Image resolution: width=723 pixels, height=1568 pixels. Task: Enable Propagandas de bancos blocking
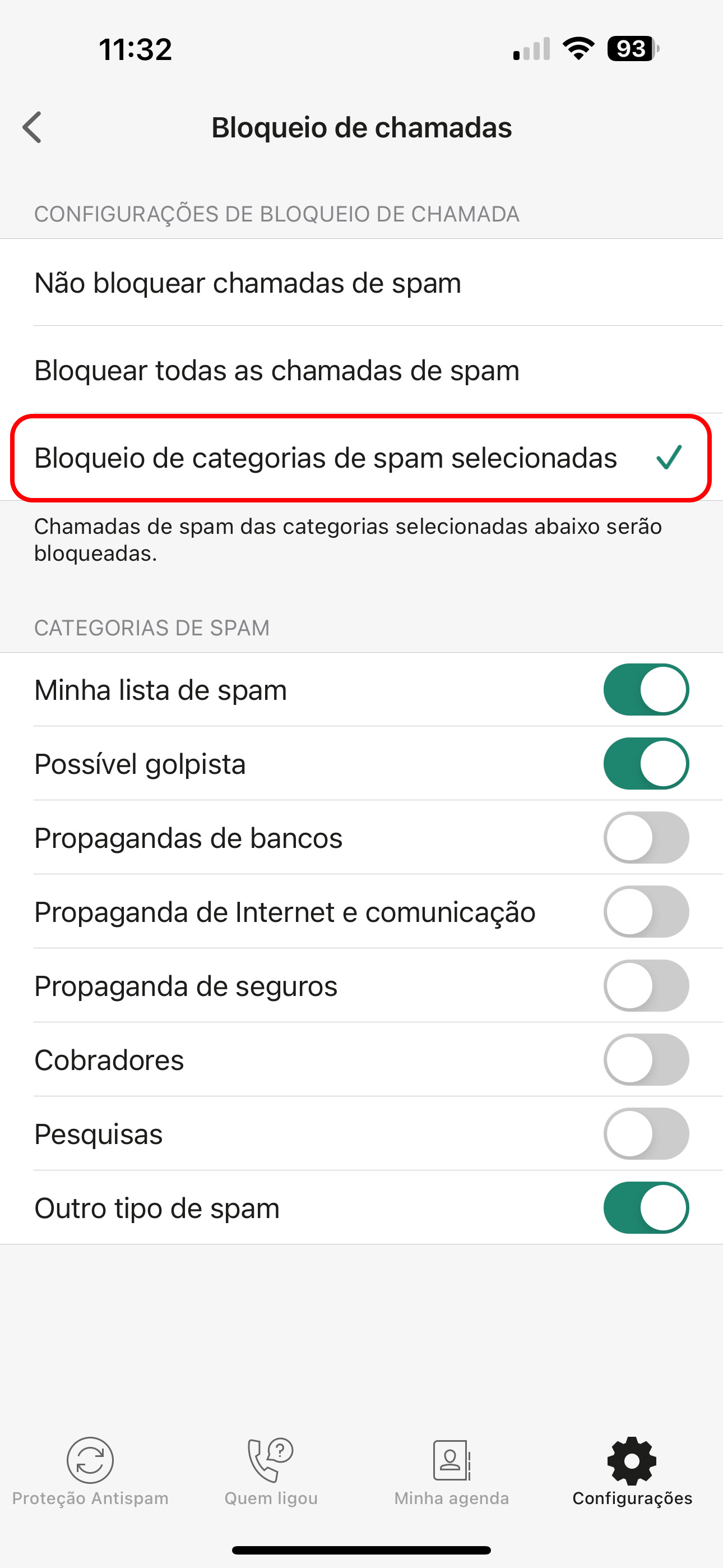click(x=646, y=838)
